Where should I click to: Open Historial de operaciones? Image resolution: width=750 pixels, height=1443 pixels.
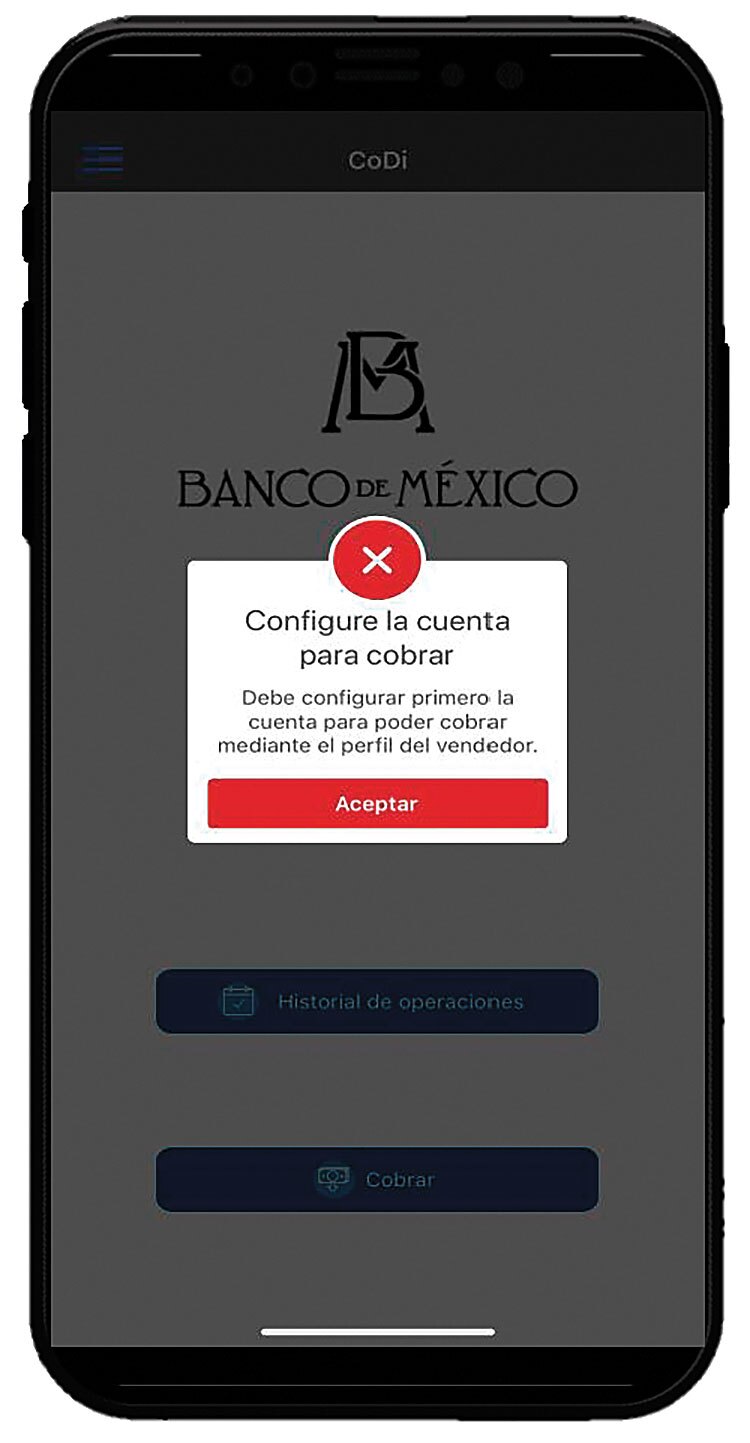tap(377, 1001)
